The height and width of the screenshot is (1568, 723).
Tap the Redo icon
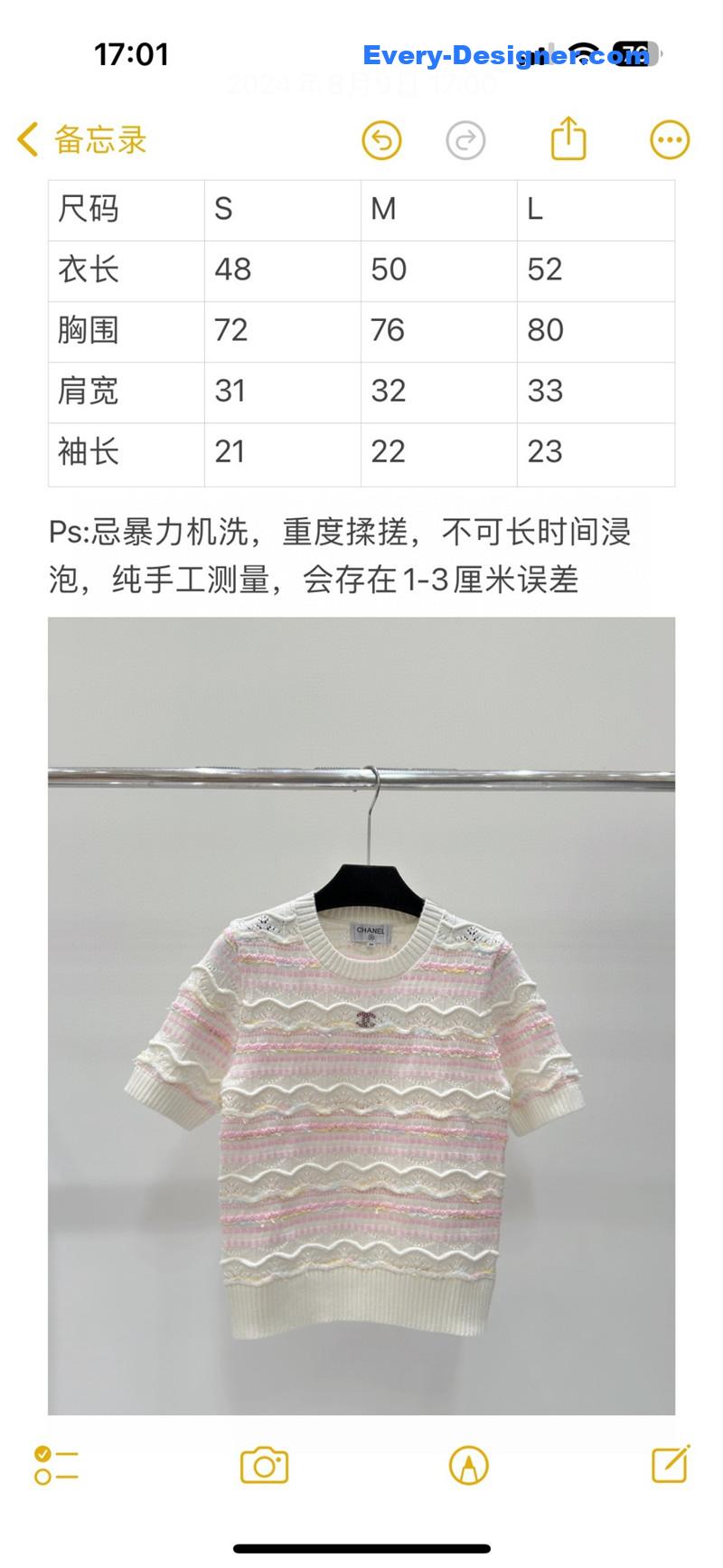pyautogui.click(x=464, y=141)
